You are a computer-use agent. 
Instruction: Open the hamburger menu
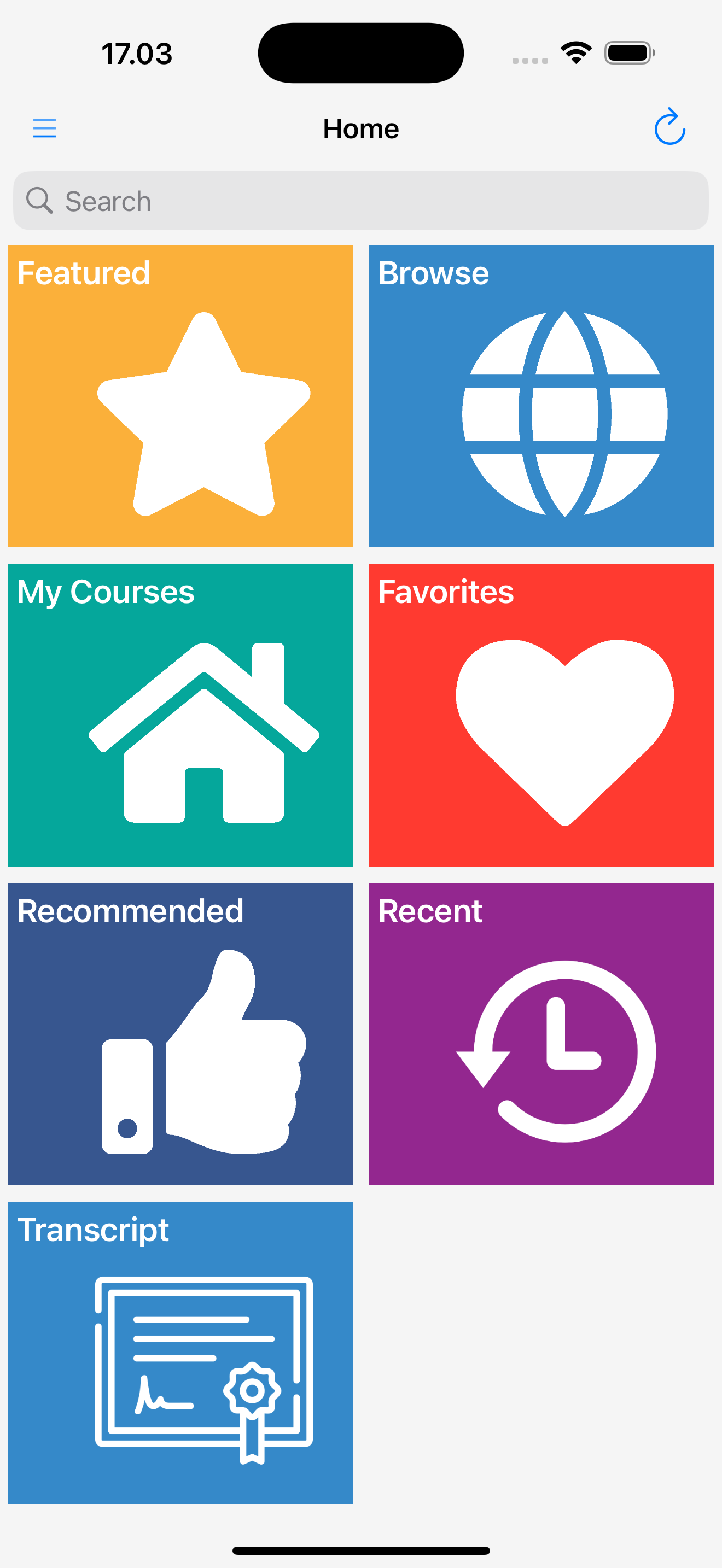coord(44,128)
